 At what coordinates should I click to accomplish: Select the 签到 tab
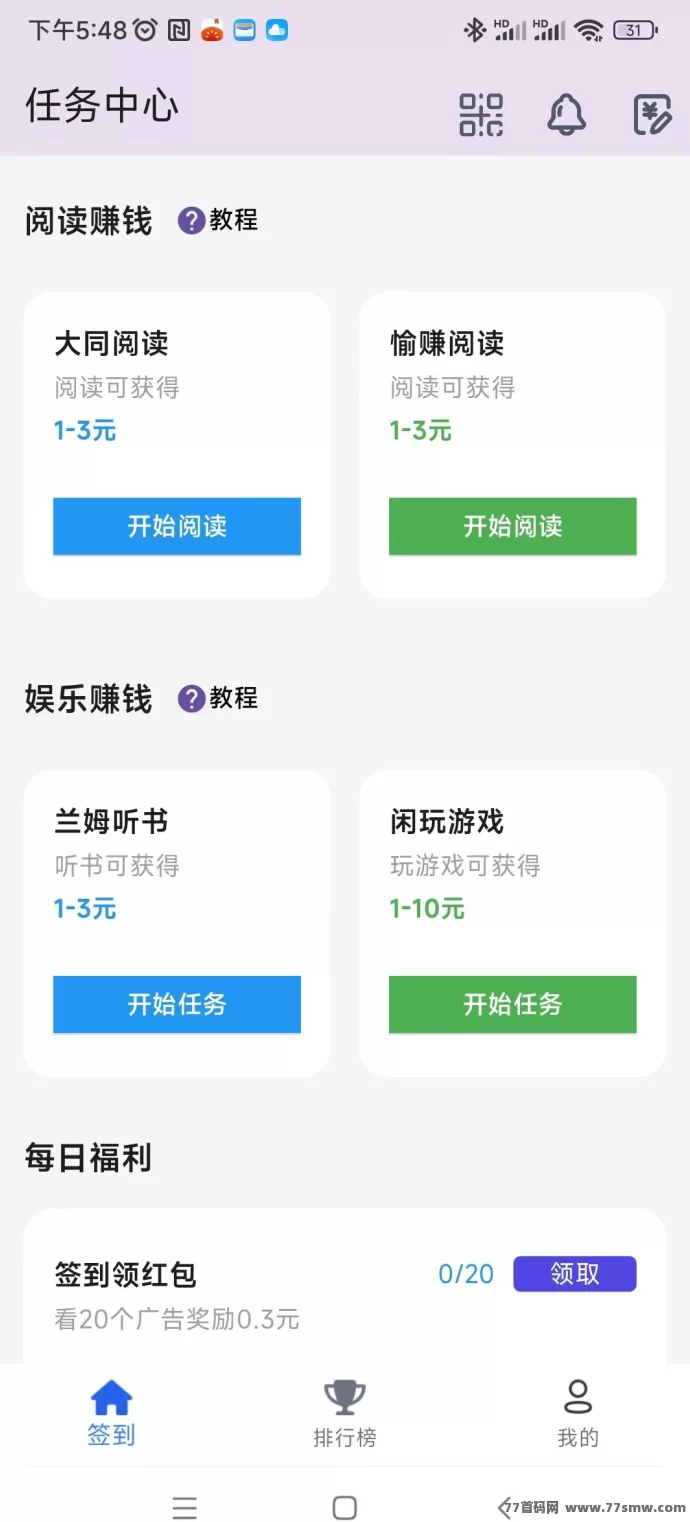111,1414
